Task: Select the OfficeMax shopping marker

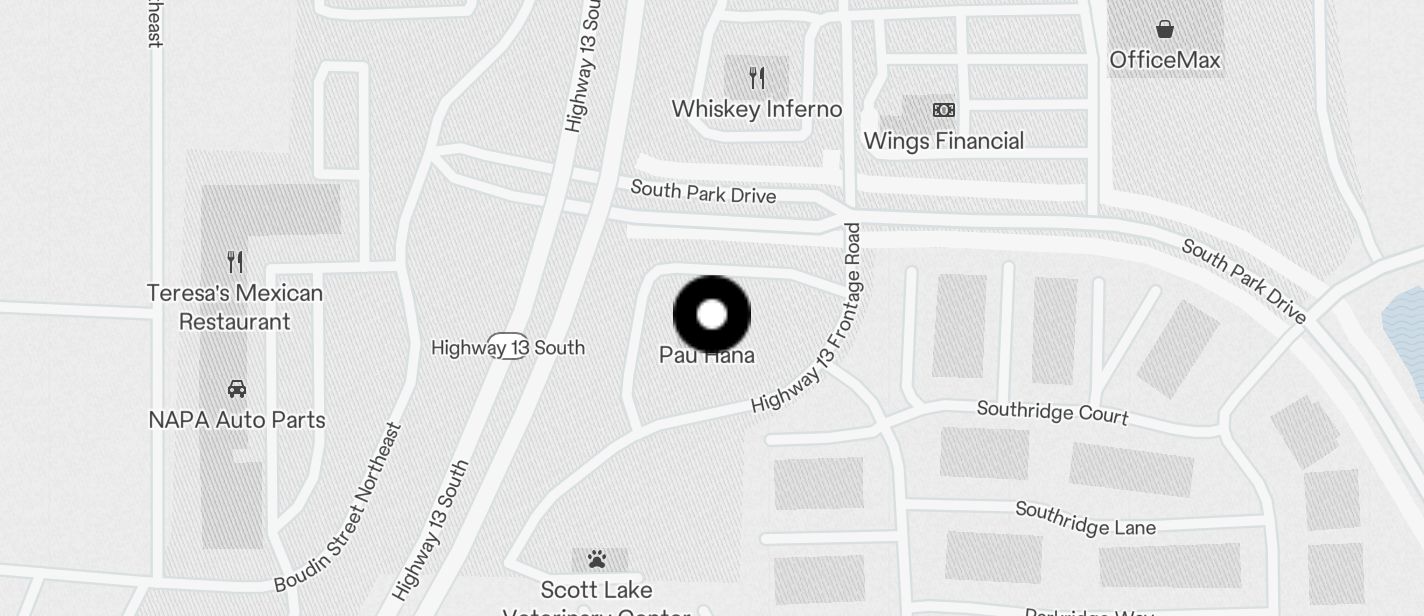Action: click(x=1165, y=29)
